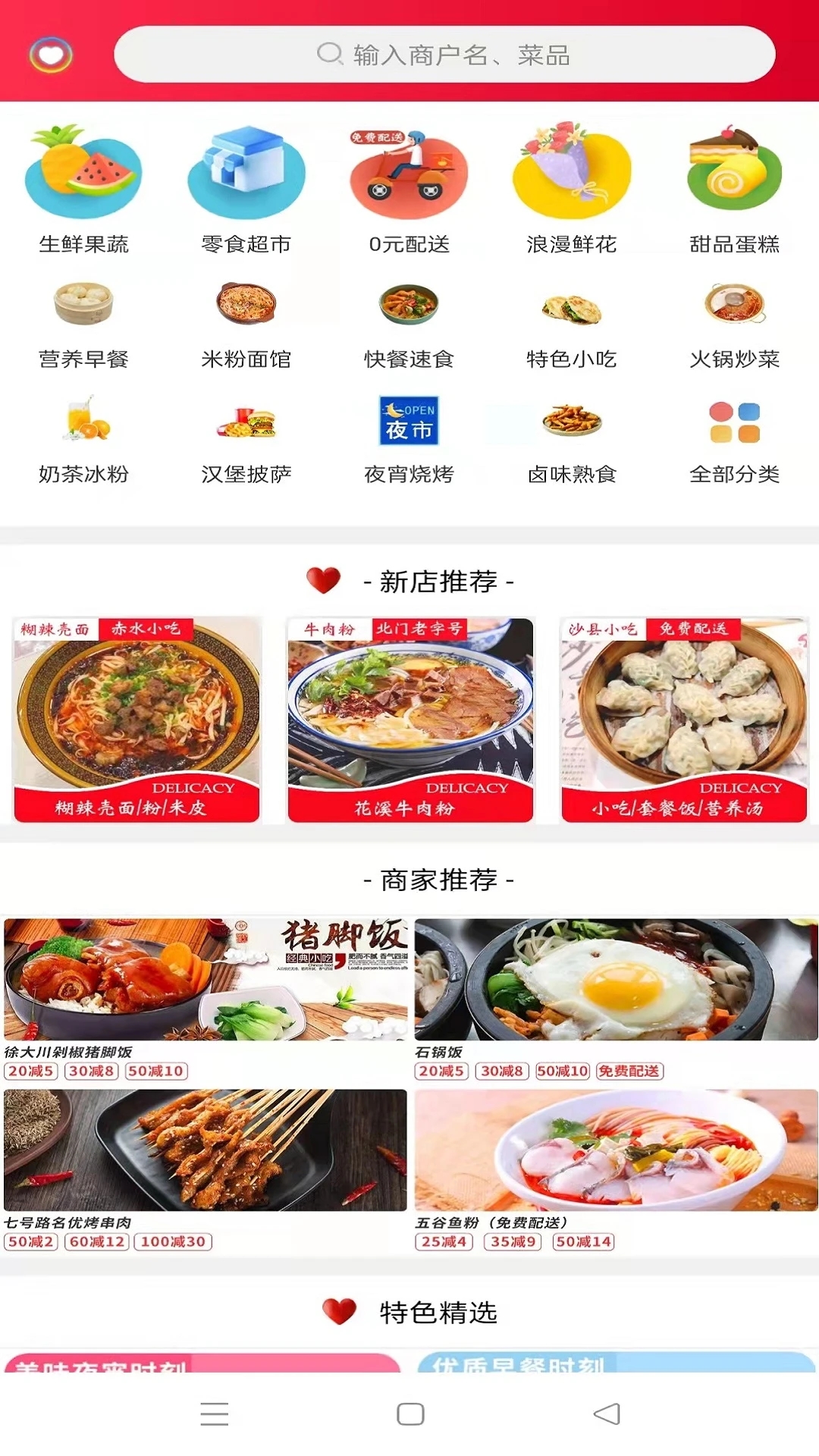Open the 糊辣壳面 new shop card

pyautogui.click(x=136, y=720)
